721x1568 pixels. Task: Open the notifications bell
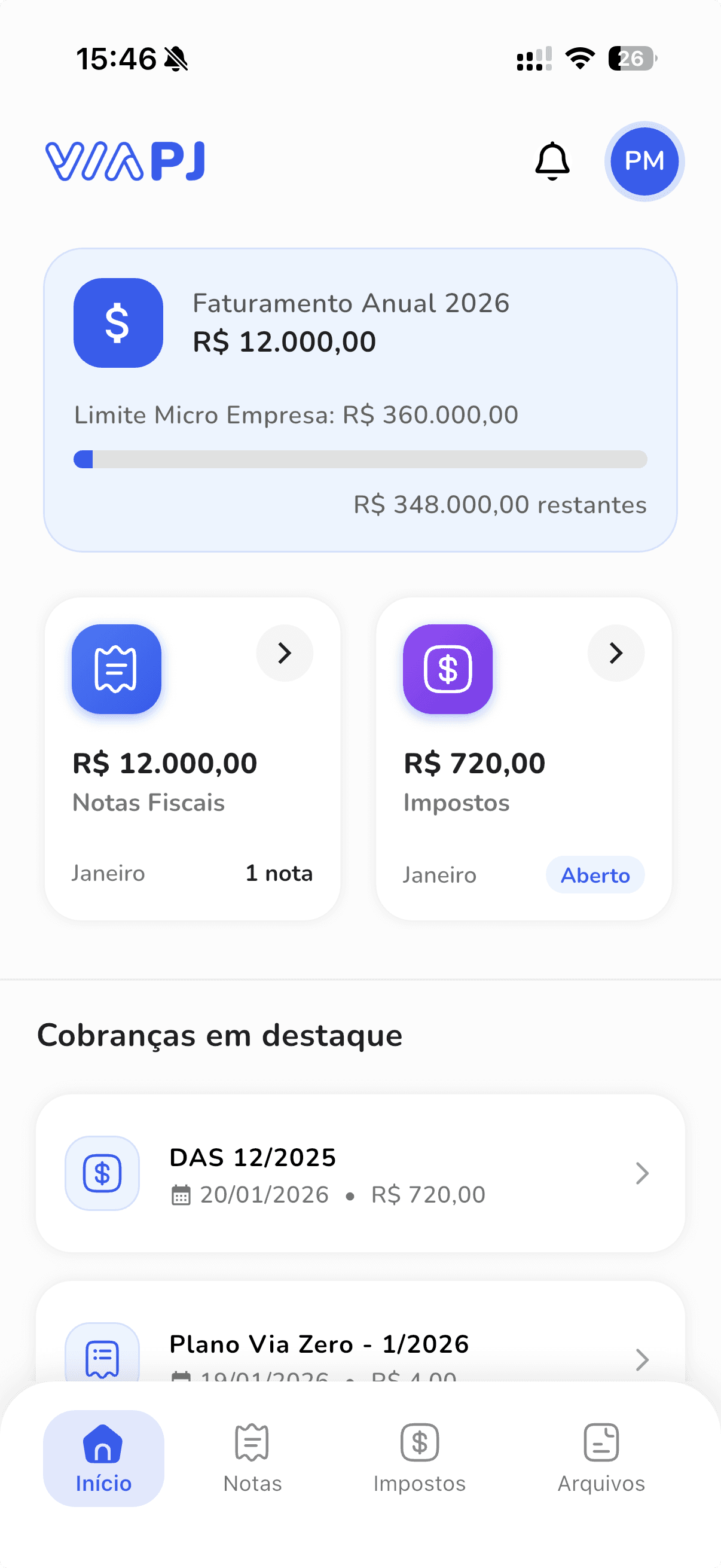pos(552,161)
